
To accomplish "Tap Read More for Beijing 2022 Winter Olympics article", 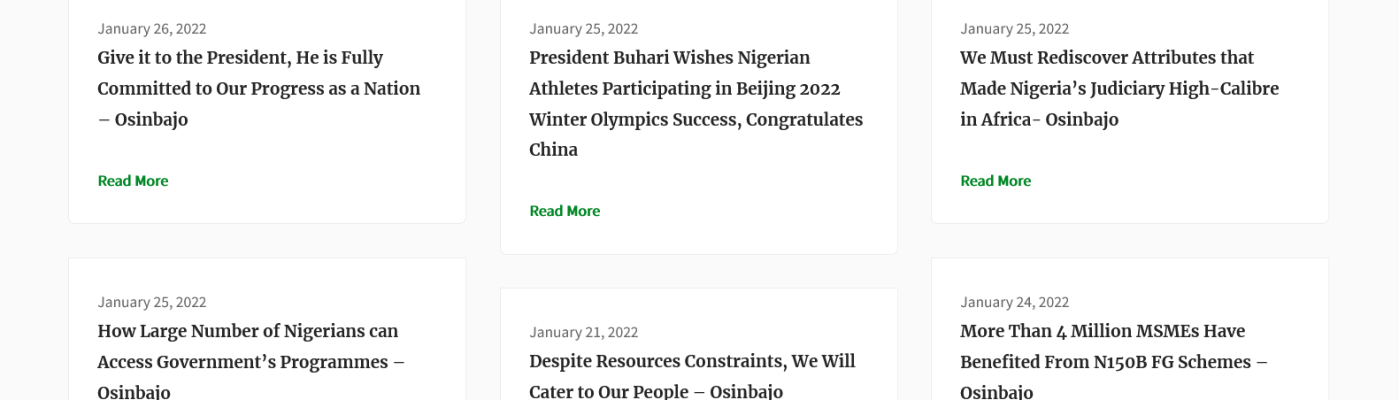I will (564, 211).
